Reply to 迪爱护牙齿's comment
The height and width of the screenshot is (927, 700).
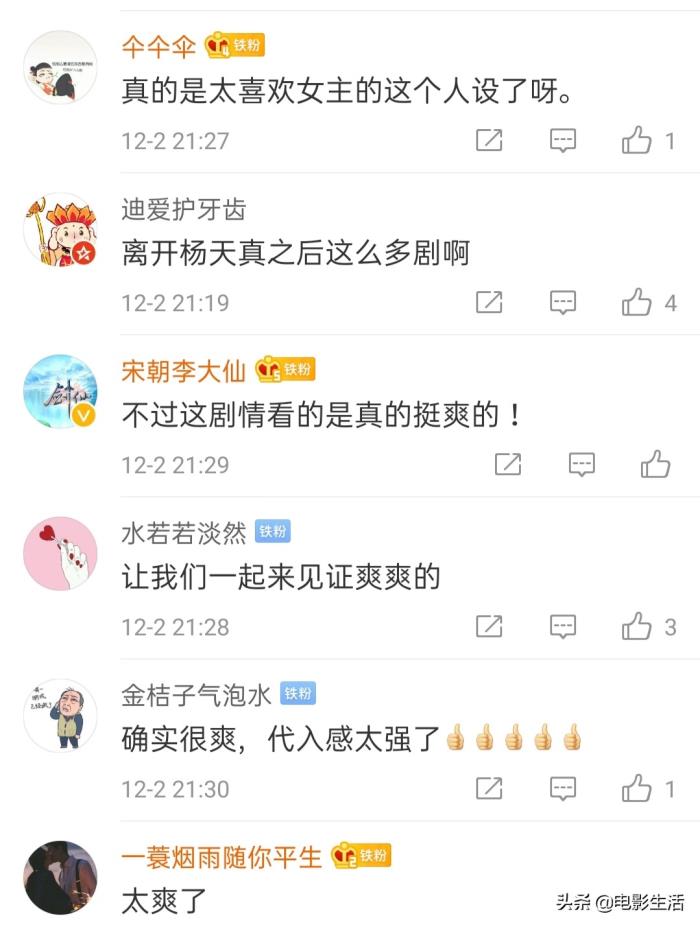pos(563,302)
